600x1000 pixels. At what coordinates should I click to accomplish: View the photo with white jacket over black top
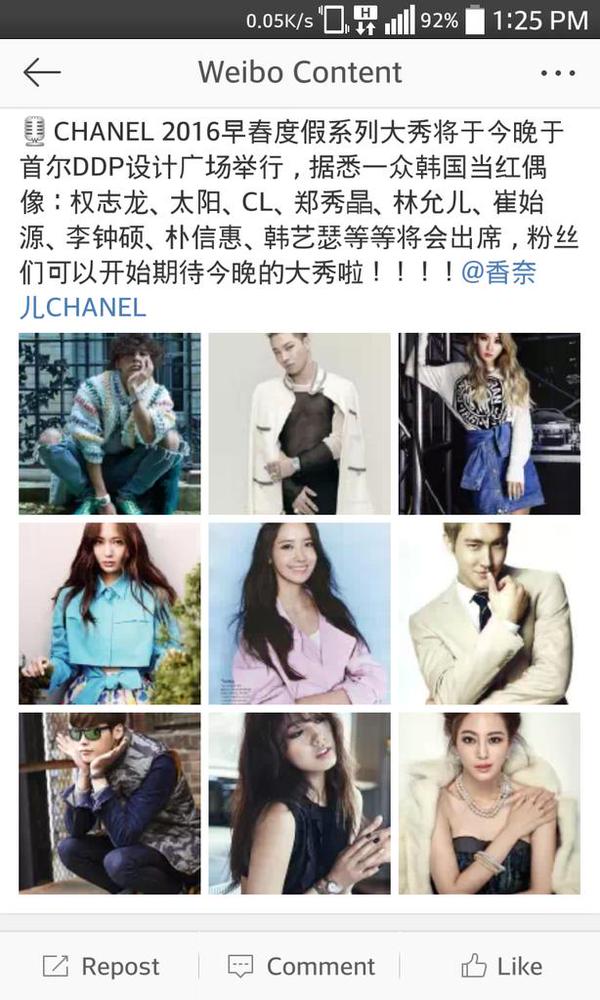pos(299,423)
